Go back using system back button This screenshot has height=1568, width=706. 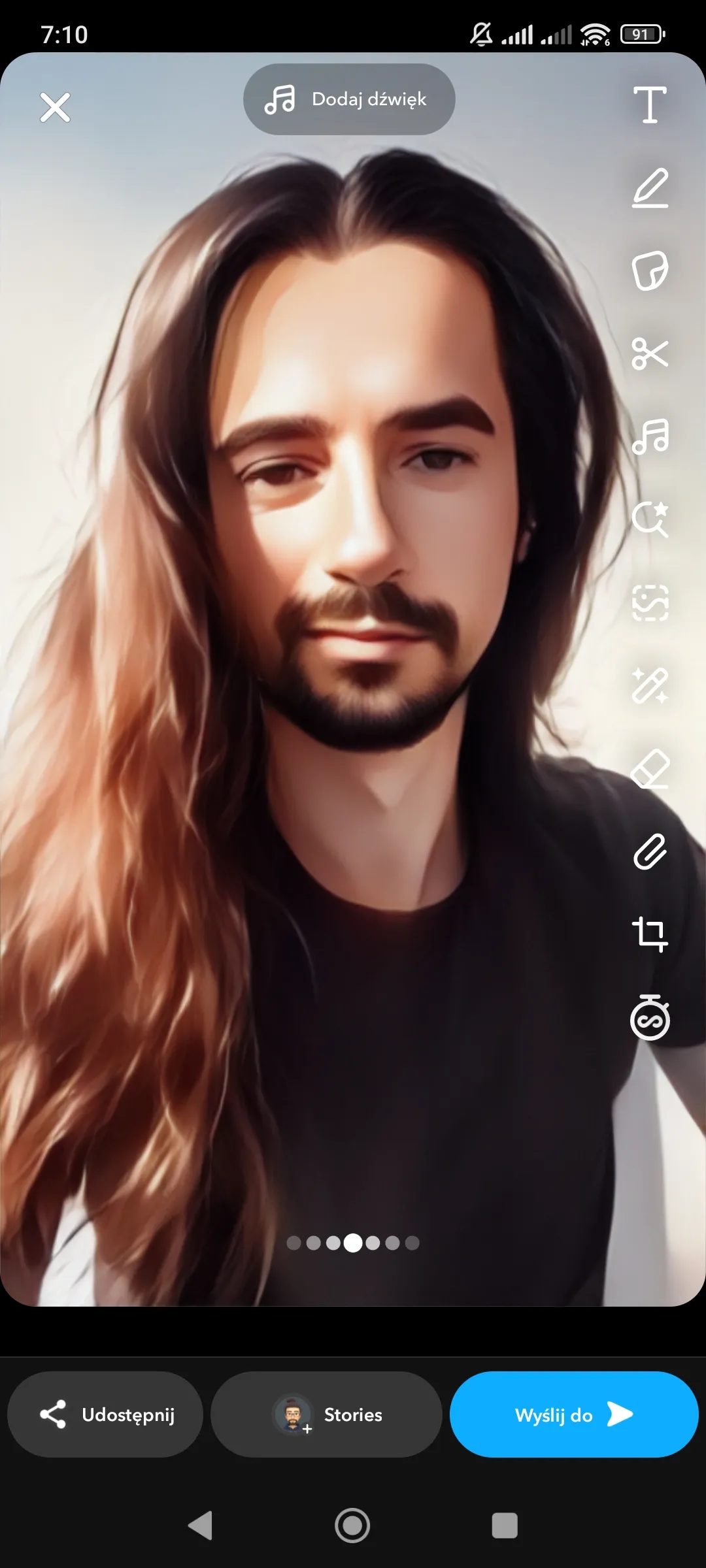(x=201, y=1526)
